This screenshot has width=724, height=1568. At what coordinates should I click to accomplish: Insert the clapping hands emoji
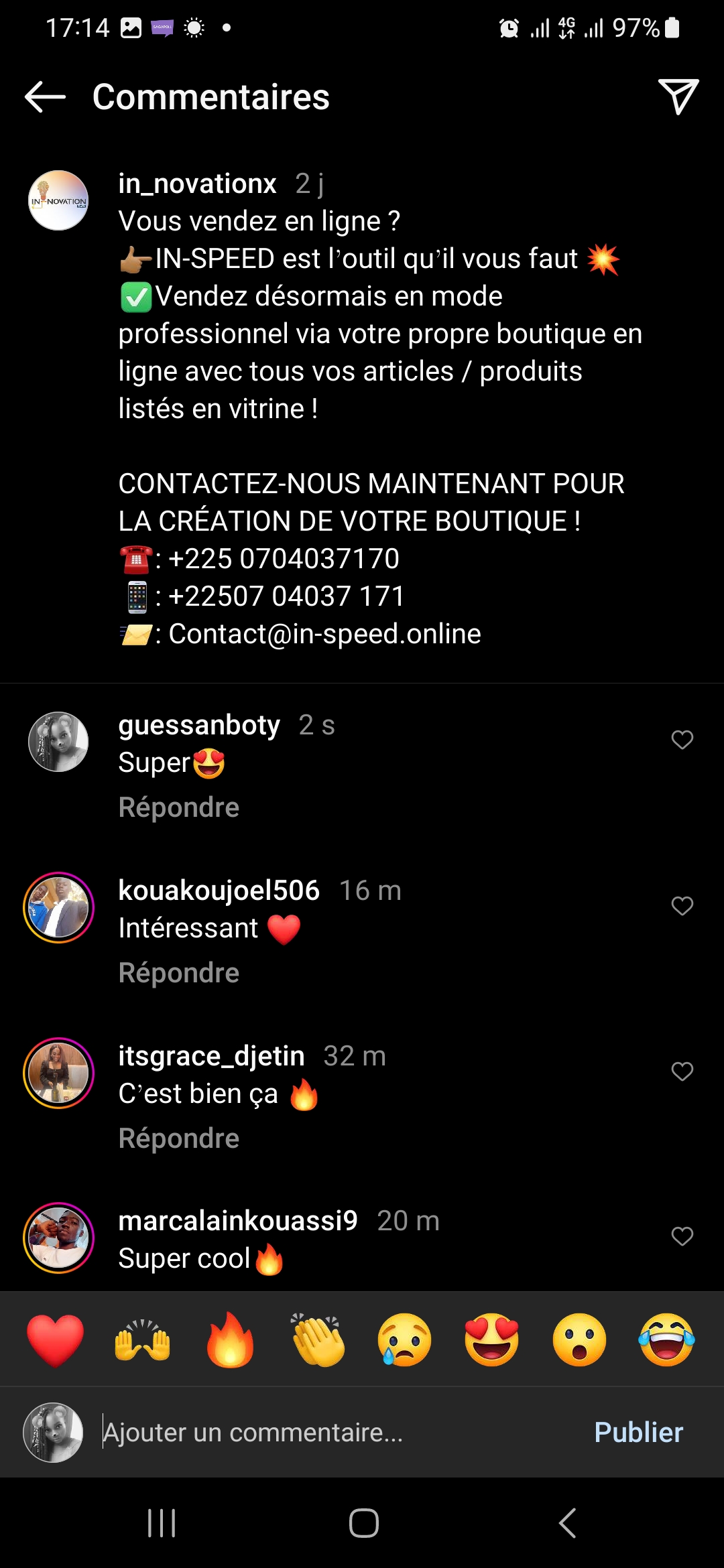coord(317,1340)
